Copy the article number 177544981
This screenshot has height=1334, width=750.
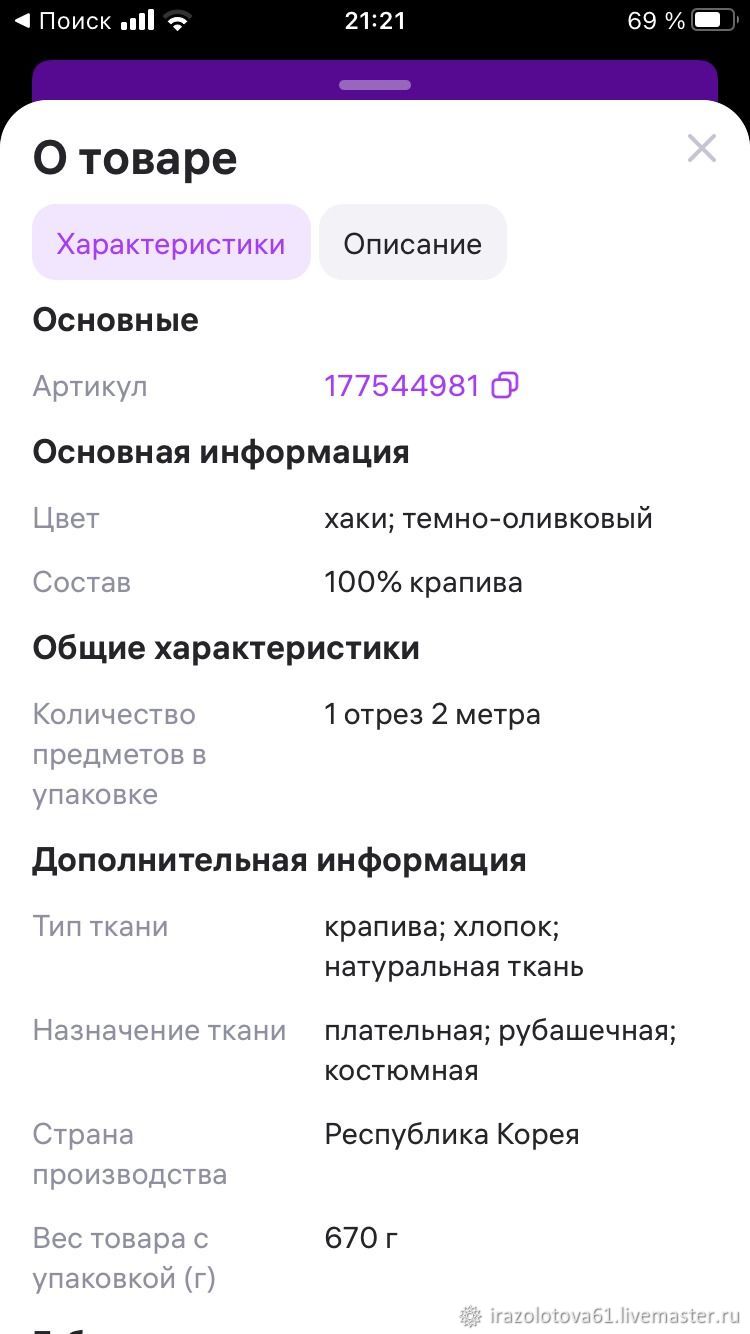tap(505, 385)
